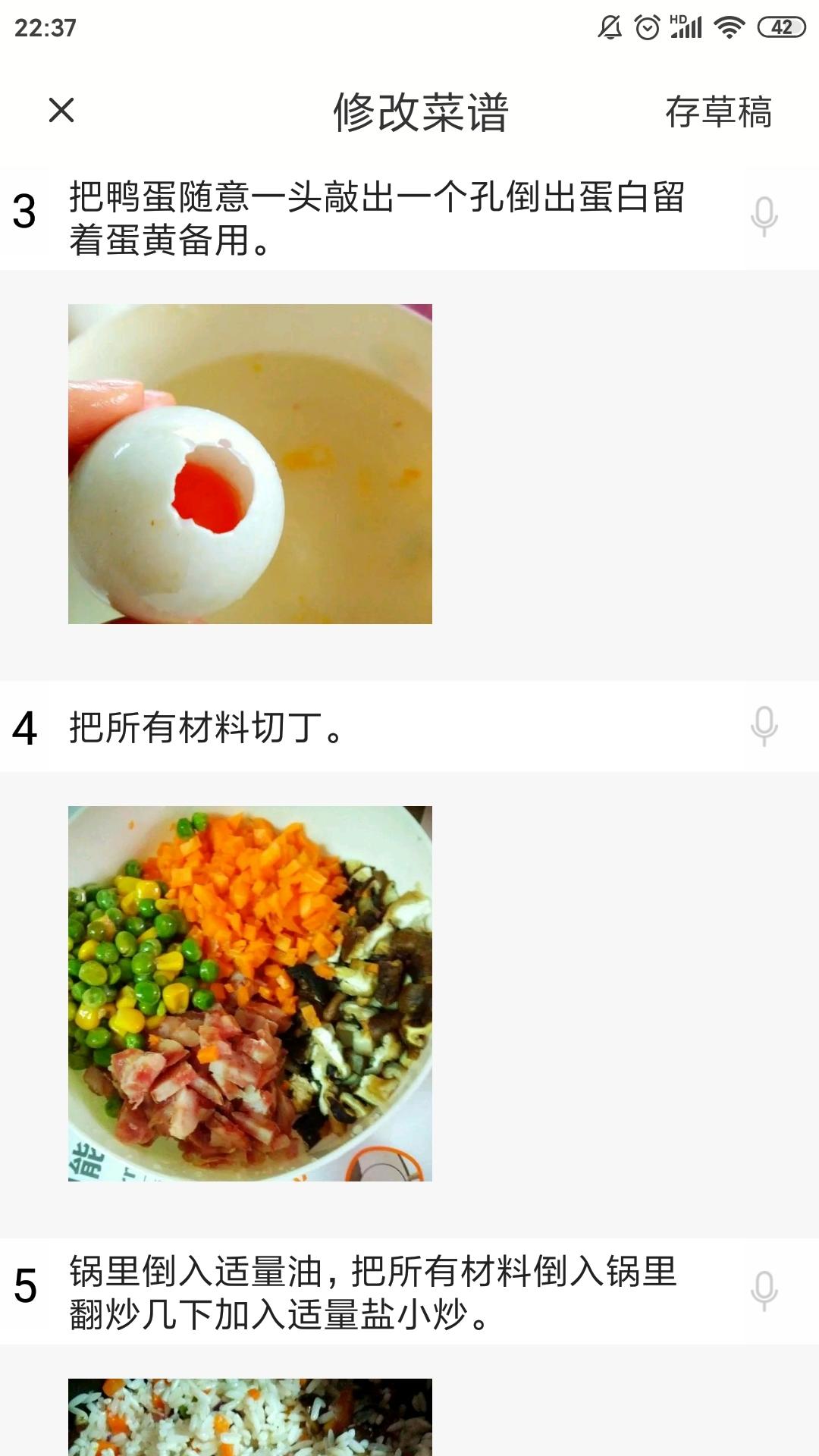Close the recipe editor with the X icon
The width and height of the screenshot is (819, 1456).
(x=61, y=112)
